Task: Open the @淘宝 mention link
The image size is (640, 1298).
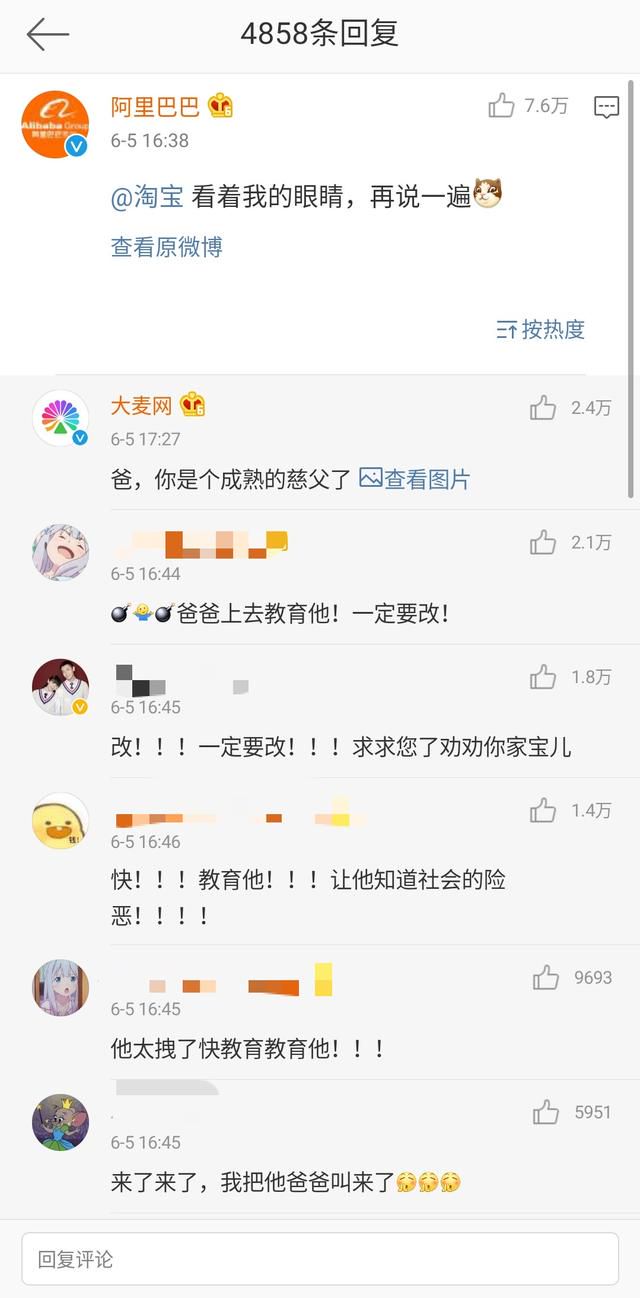Action: tap(146, 197)
